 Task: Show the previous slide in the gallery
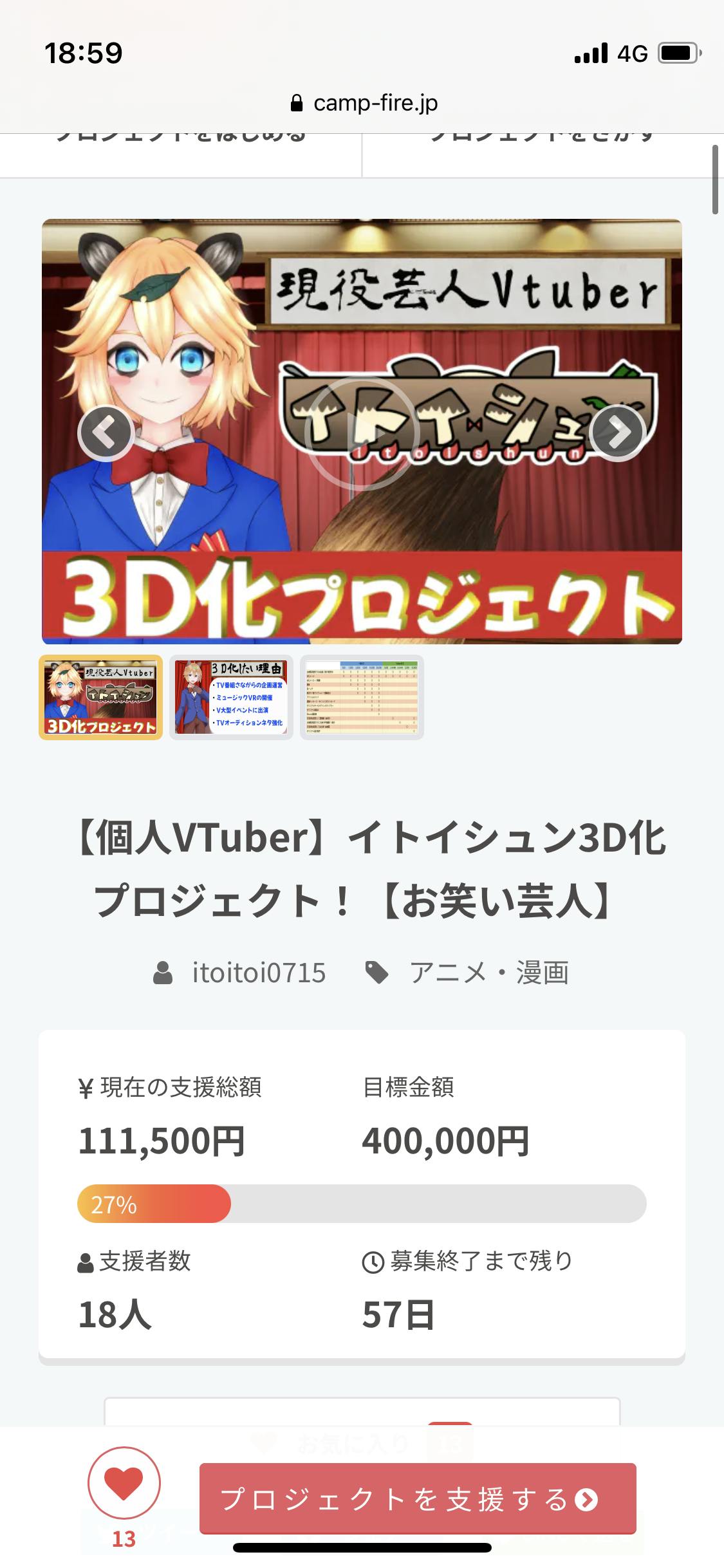[x=106, y=433]
